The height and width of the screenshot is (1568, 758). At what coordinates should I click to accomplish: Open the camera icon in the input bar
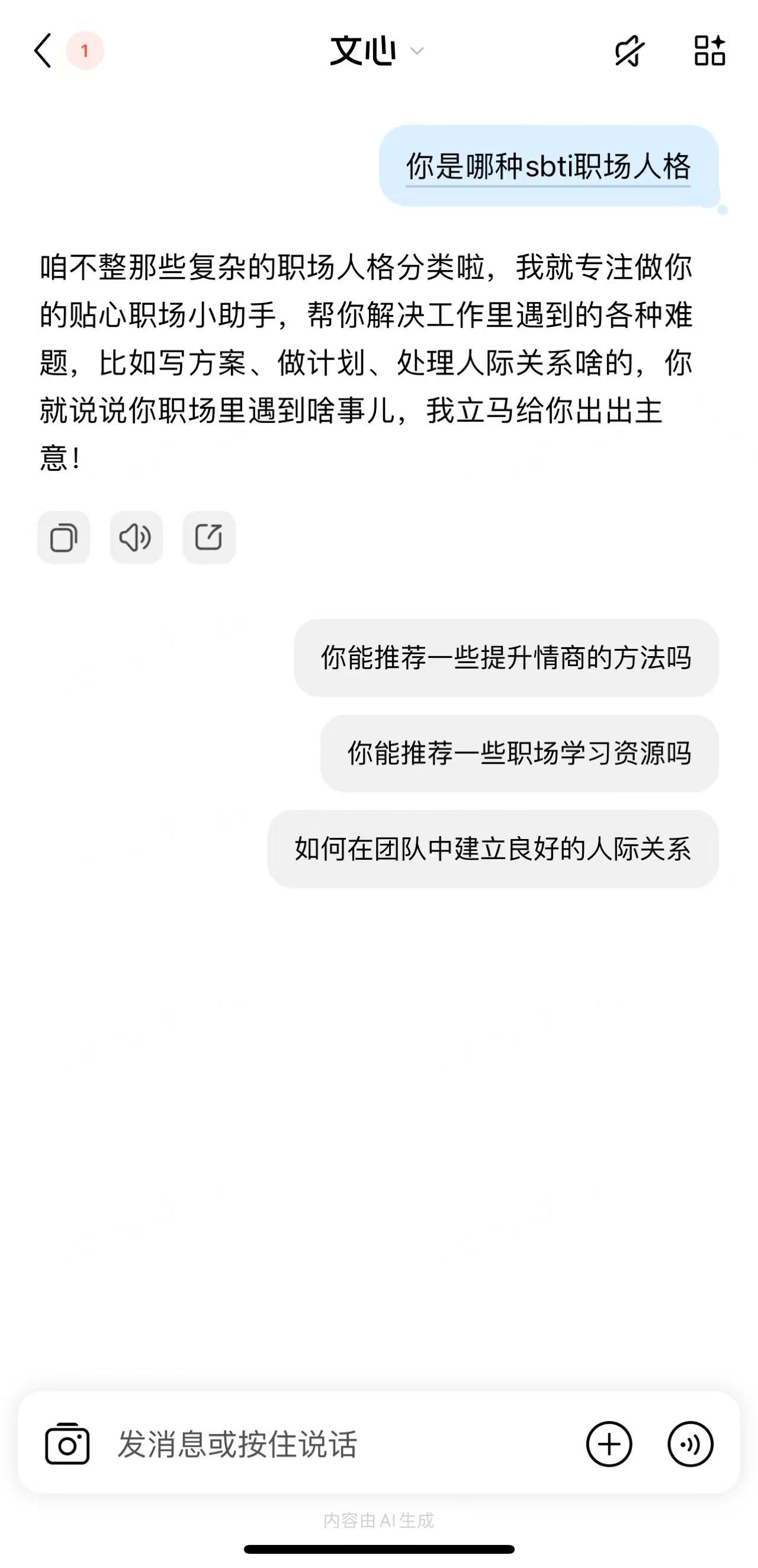pyautogui.click(x=67, y=1444)
